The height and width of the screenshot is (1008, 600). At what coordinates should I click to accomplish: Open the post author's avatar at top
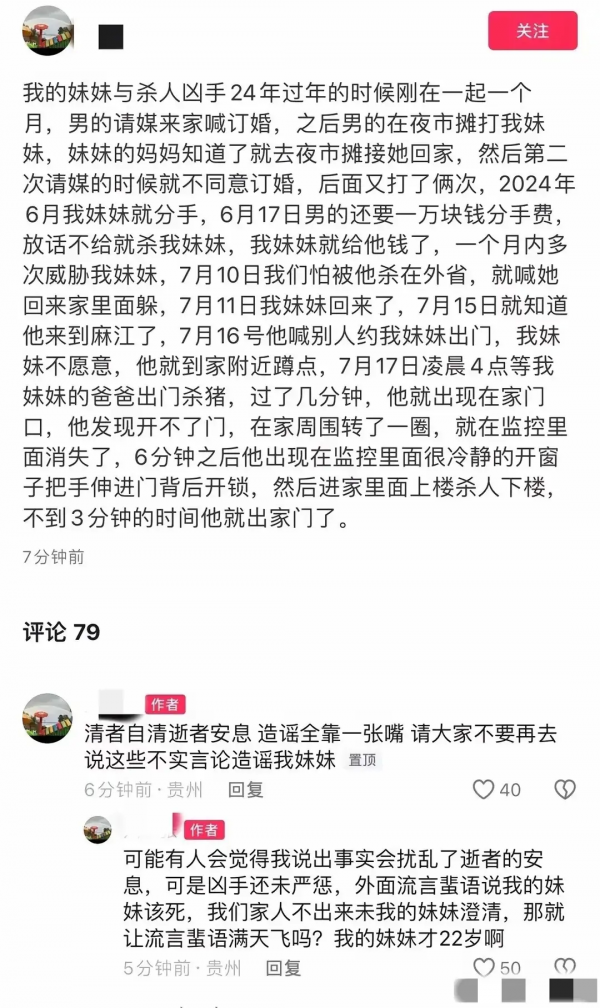(x=47, y=31)
